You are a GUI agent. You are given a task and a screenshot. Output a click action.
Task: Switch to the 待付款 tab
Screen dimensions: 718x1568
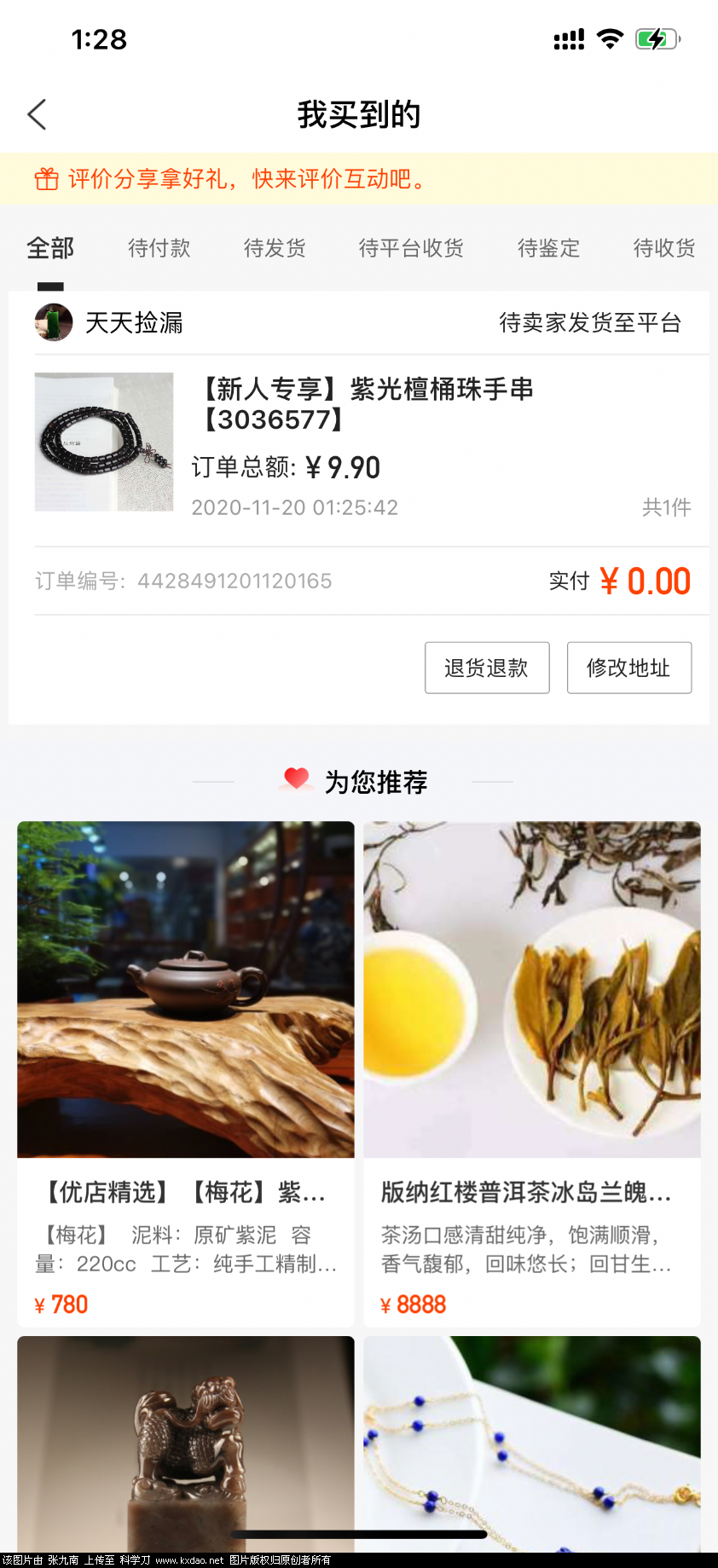pyautogui.click(x=159, y=248)
